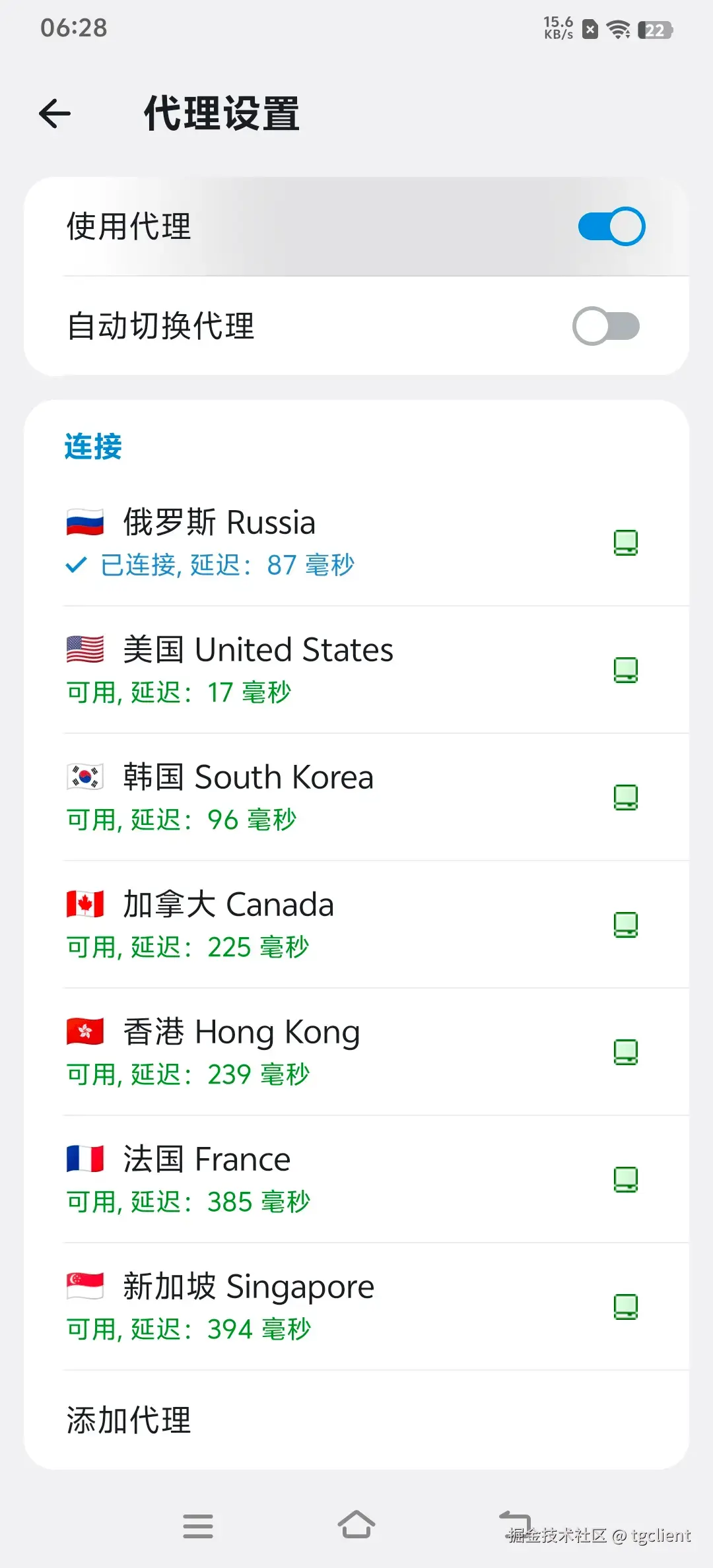
Task: Turn off the 使用代理 switch
Action: (x=611, y=226)
